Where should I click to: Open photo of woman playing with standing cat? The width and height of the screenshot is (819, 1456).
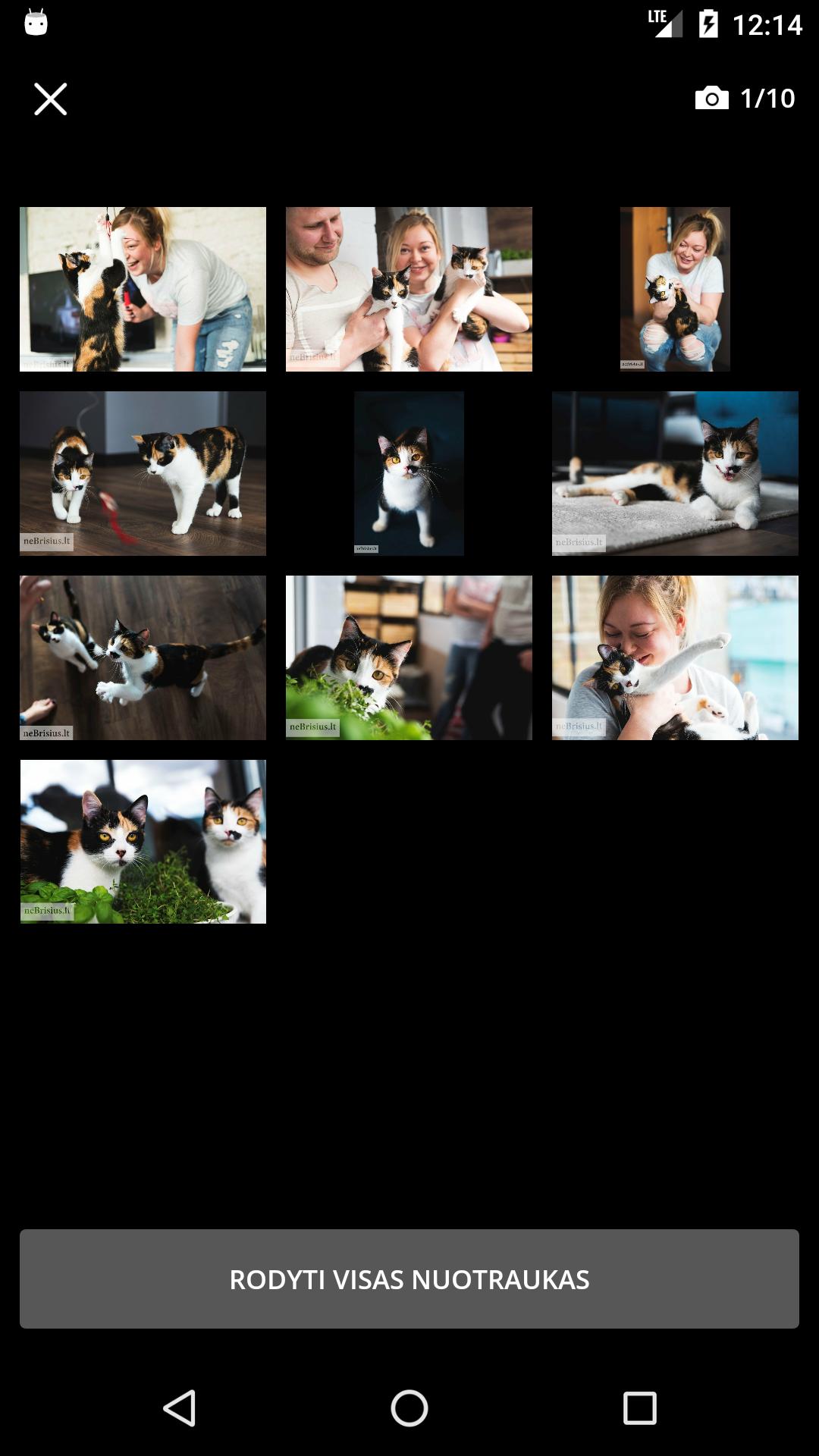(143, 289)
